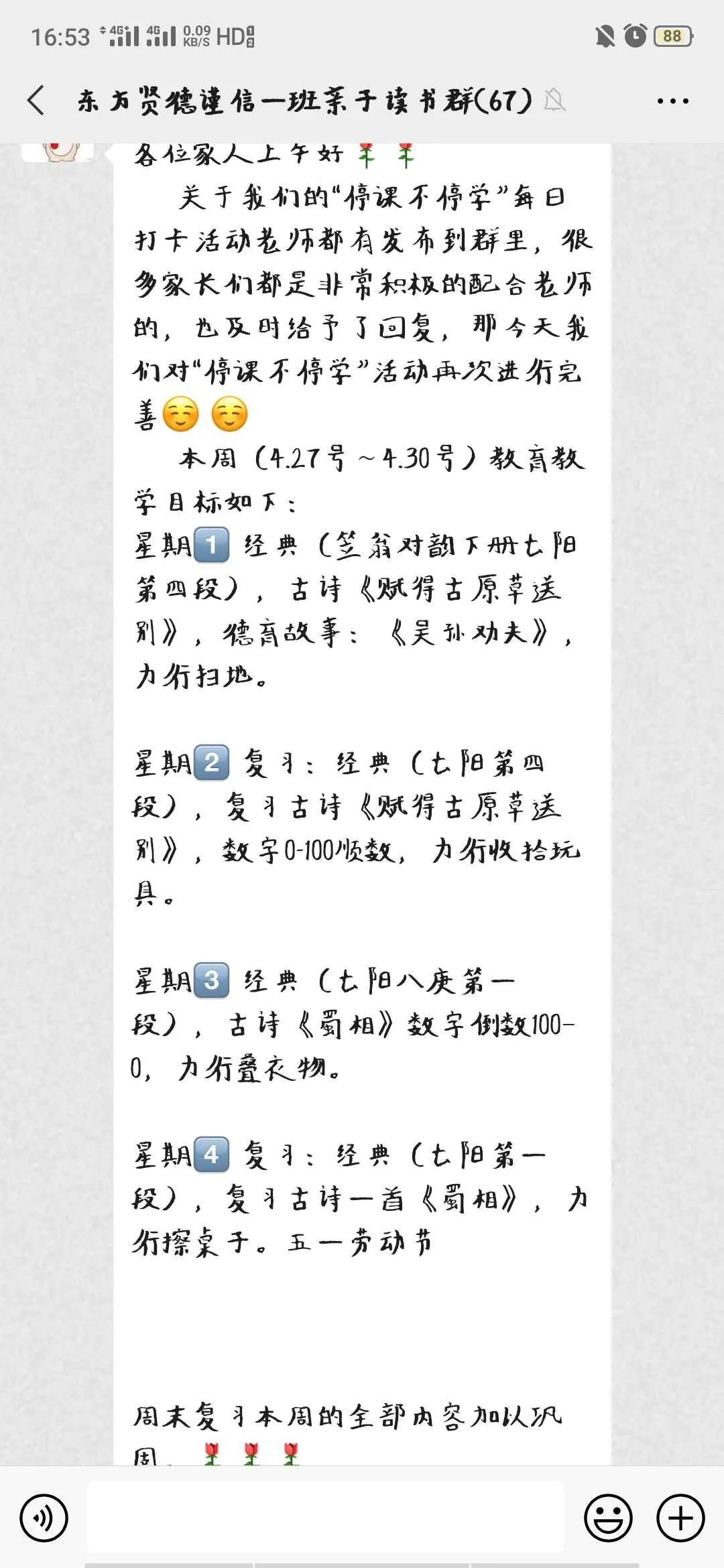Open the plus attachment menu

[x=680, y=1518]
